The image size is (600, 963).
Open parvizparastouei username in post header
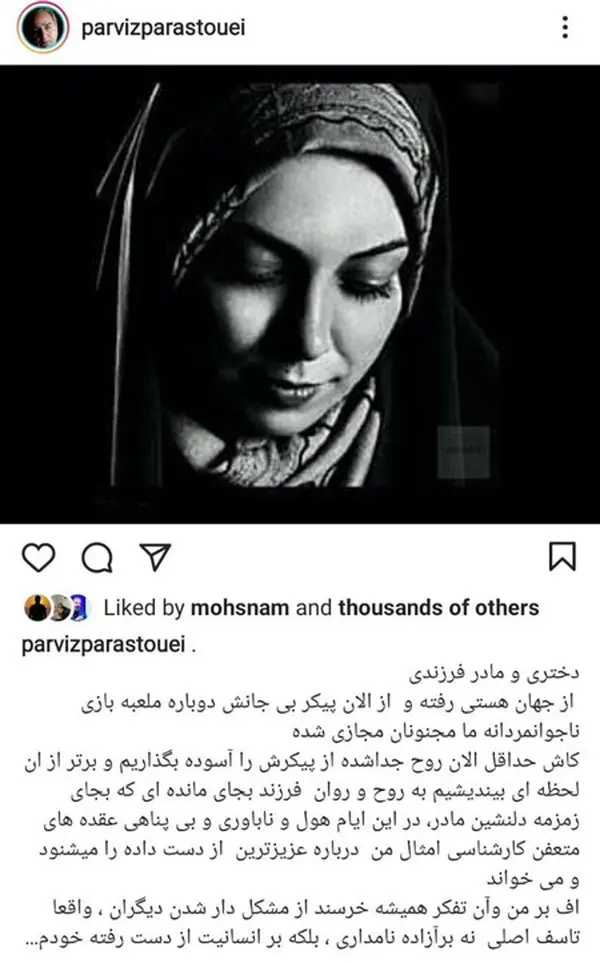(163, 29)
